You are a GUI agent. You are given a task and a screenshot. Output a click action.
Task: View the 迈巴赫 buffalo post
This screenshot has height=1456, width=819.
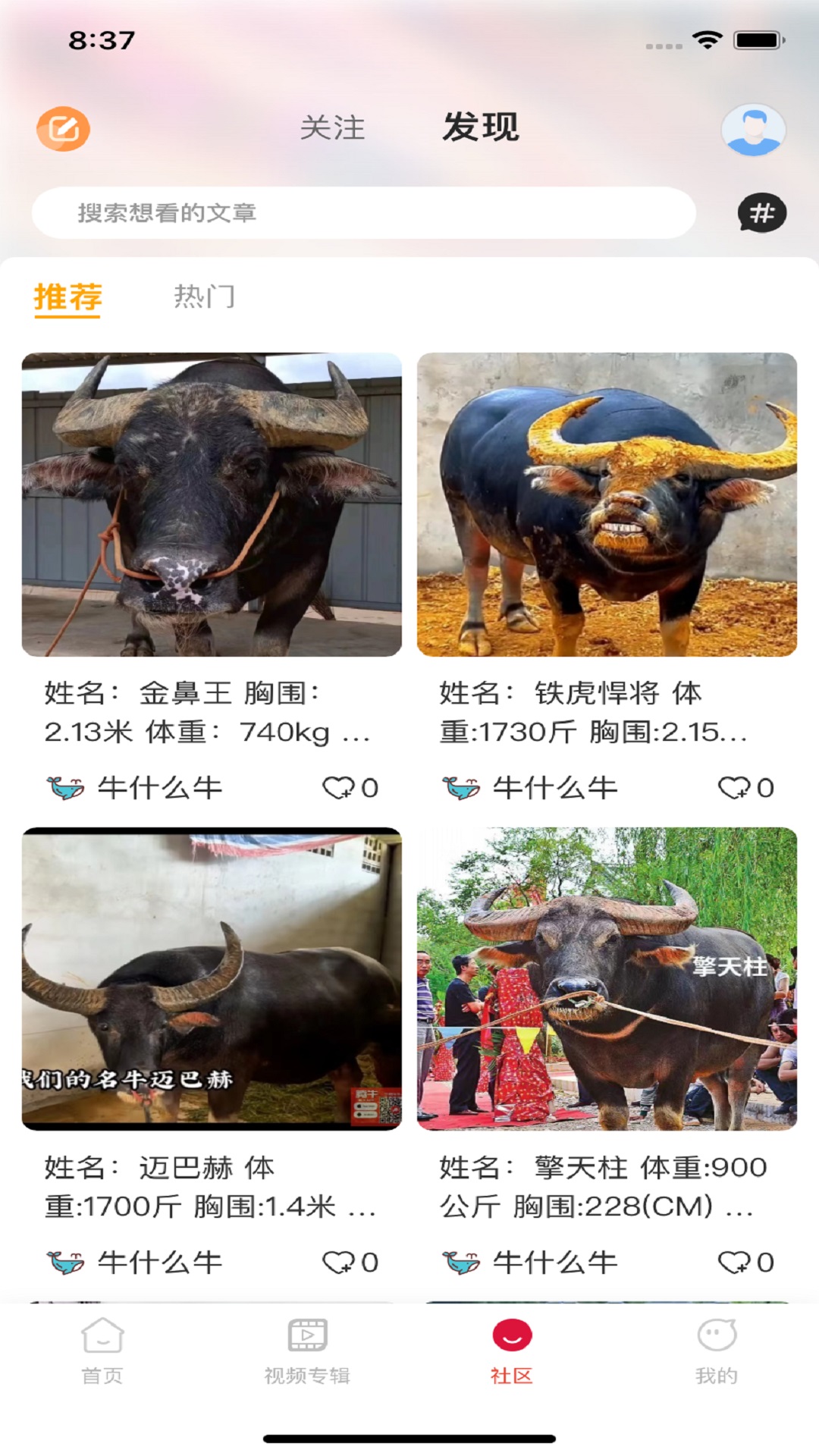[x=212, y=978]
